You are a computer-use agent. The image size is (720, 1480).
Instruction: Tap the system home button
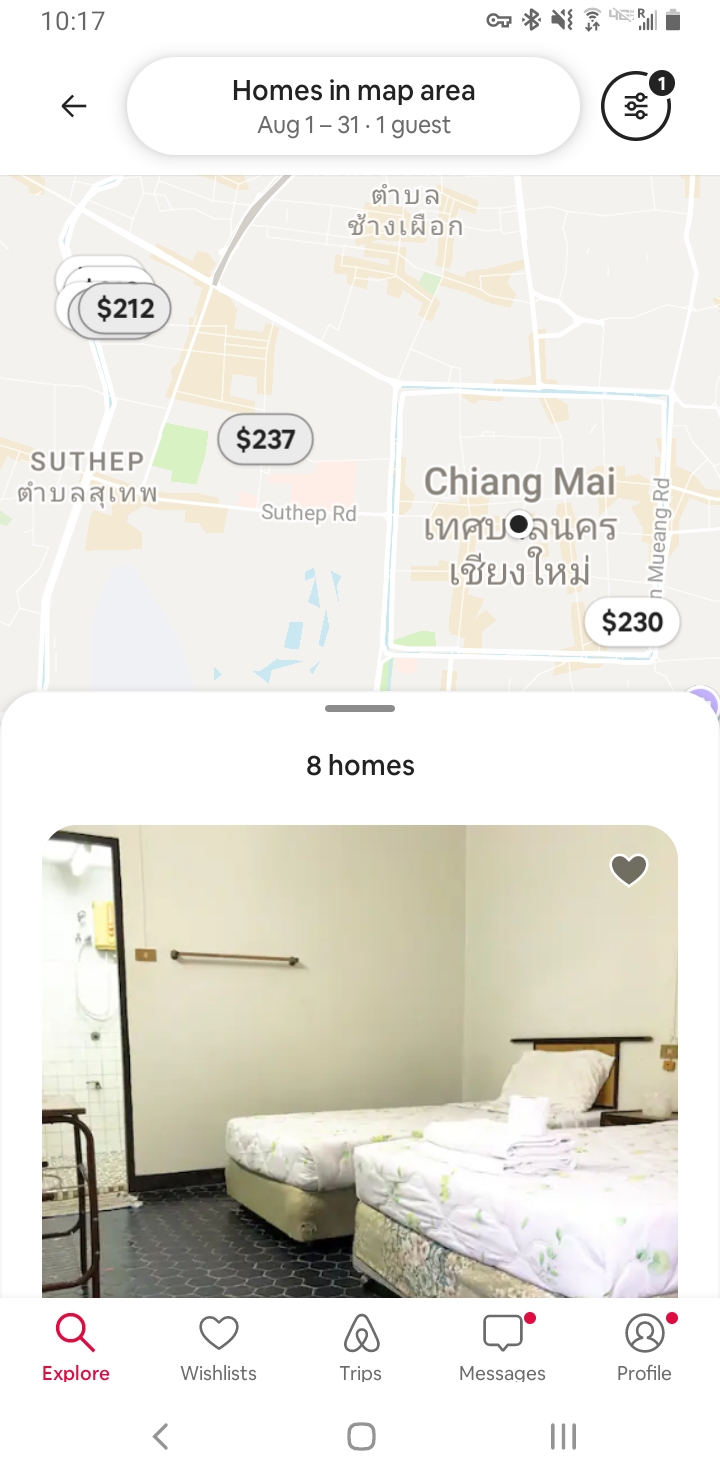point(361,1437)
